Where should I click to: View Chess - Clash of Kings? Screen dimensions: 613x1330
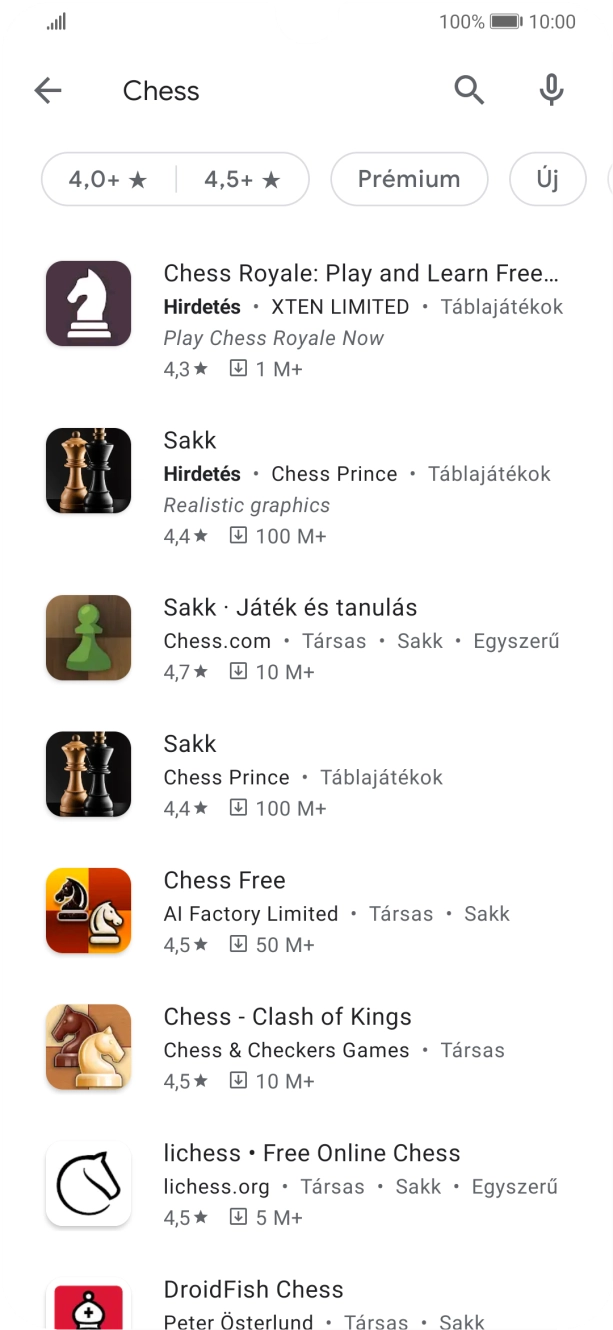pyautogui.click(x=306, y=1048)
